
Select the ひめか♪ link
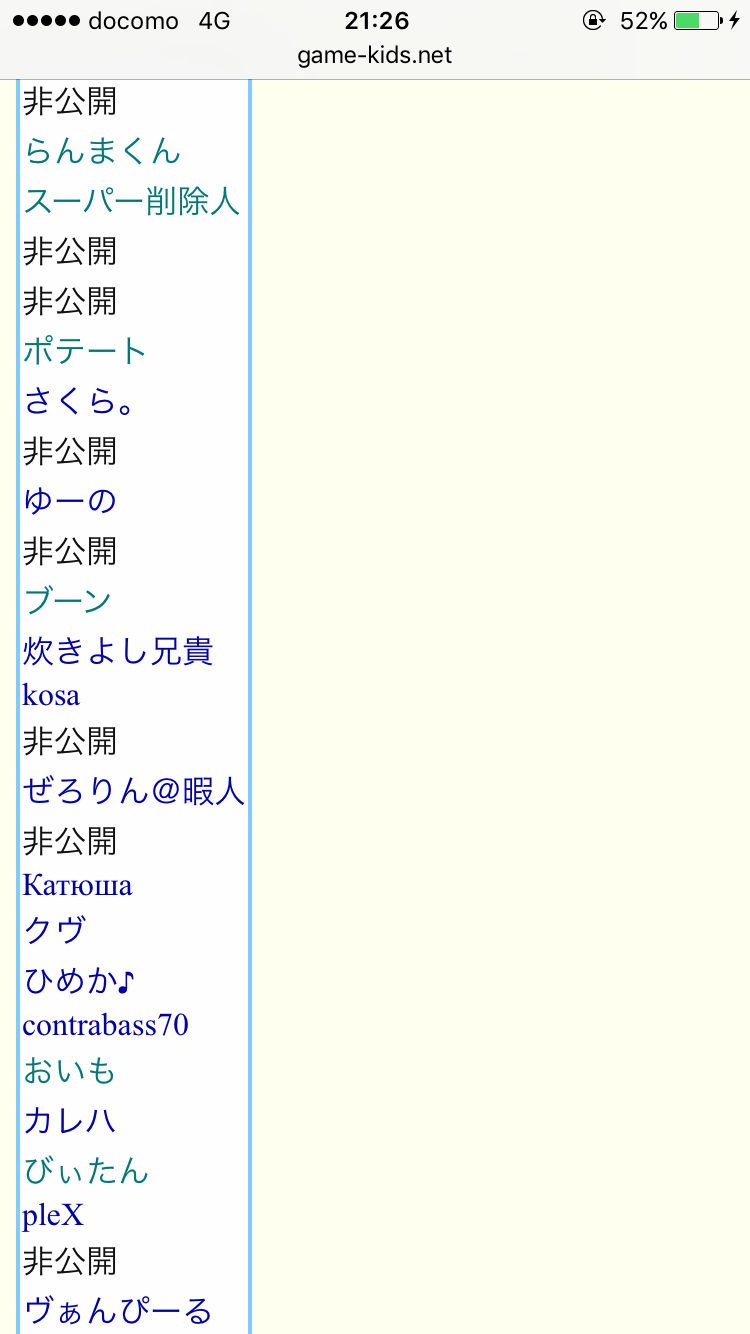tap(79, 982)
